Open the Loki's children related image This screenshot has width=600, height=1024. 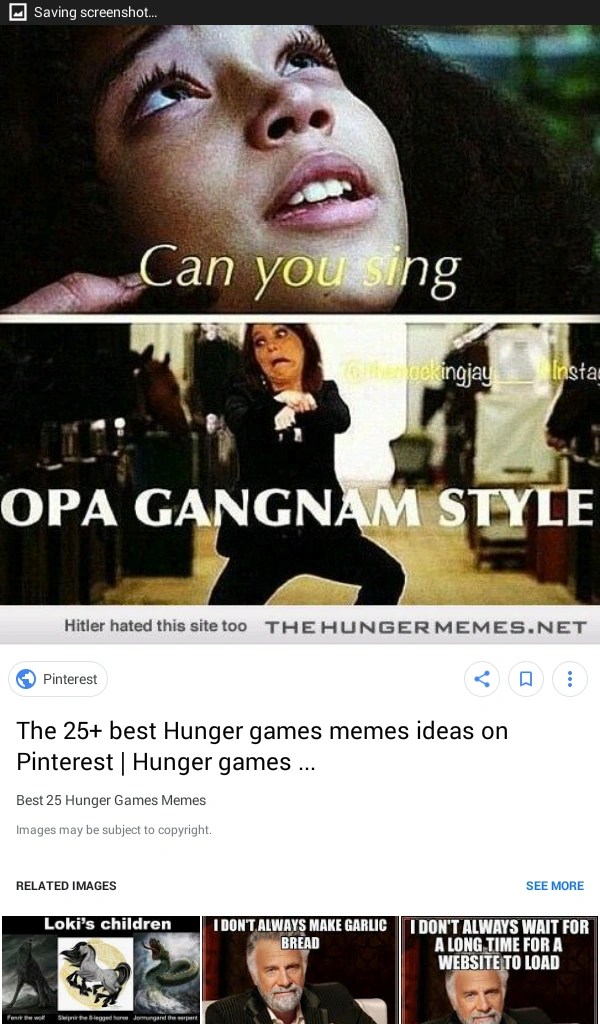coord(101,969)
